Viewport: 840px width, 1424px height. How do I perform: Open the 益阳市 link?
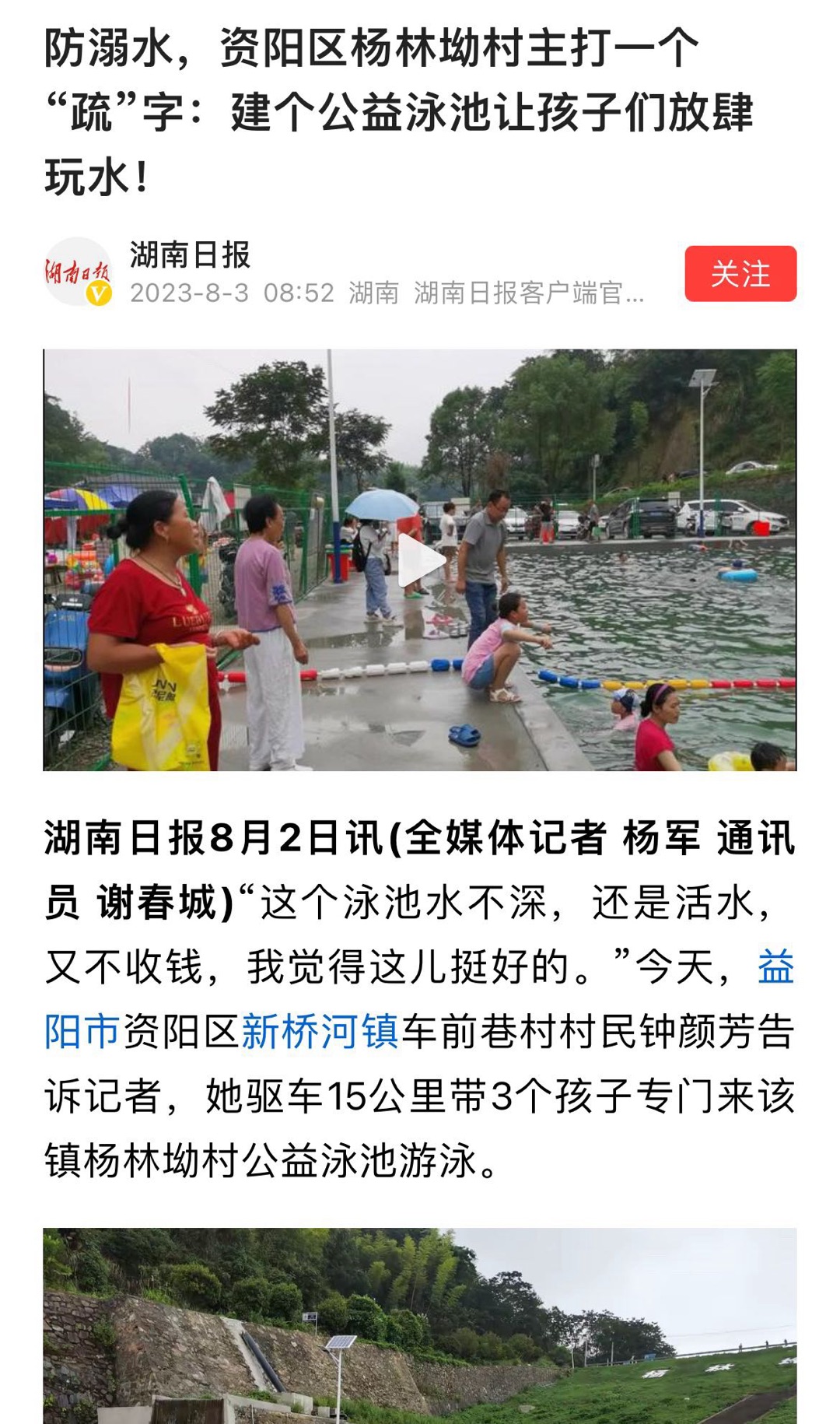tap(775, 968)
